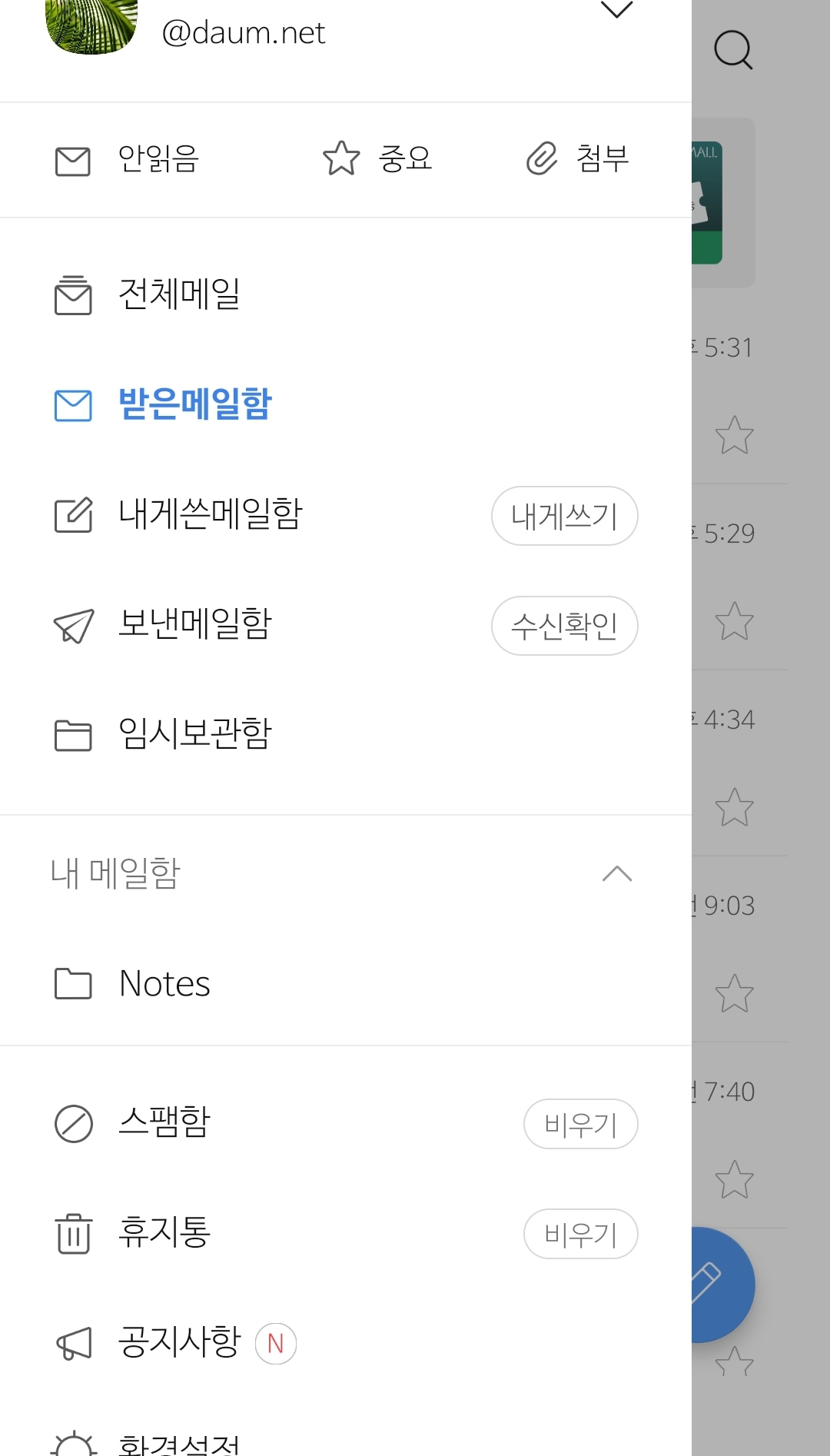Open the 전체메일 folder

coord(179,295)
